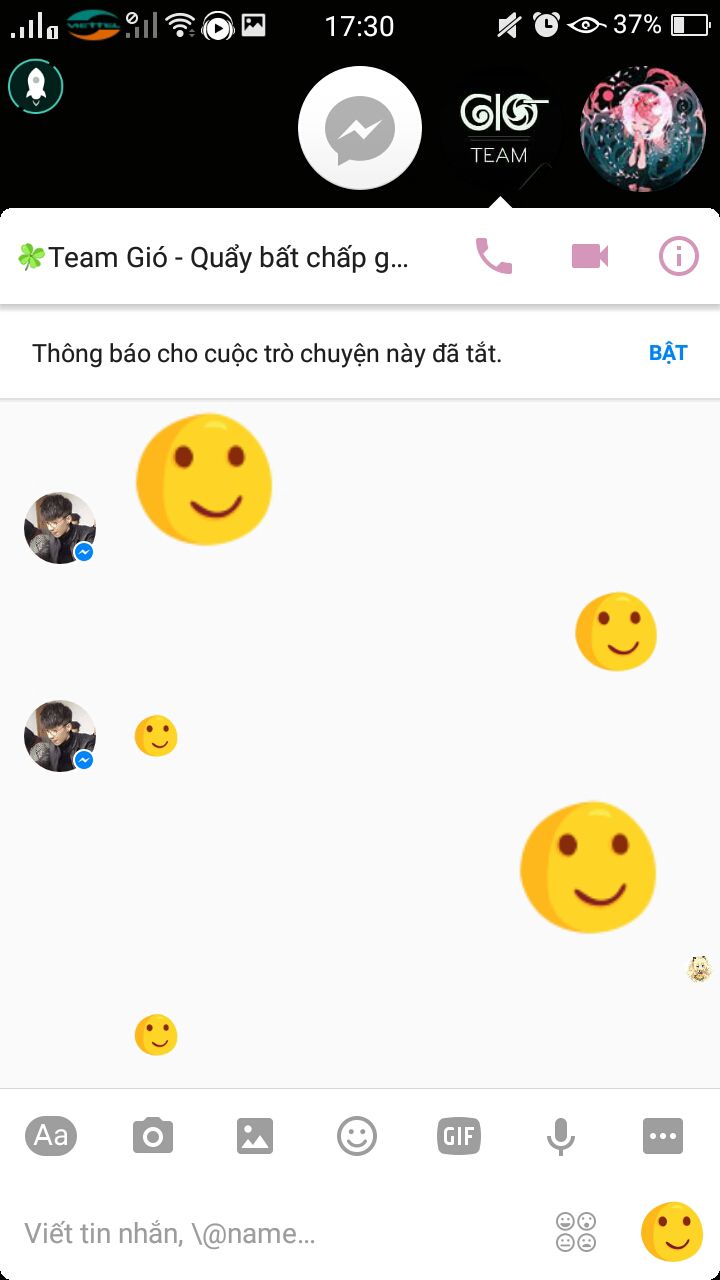Start a voice call with Team Gió
This screenshot has width=720, height=1280.
coord(493,257)
